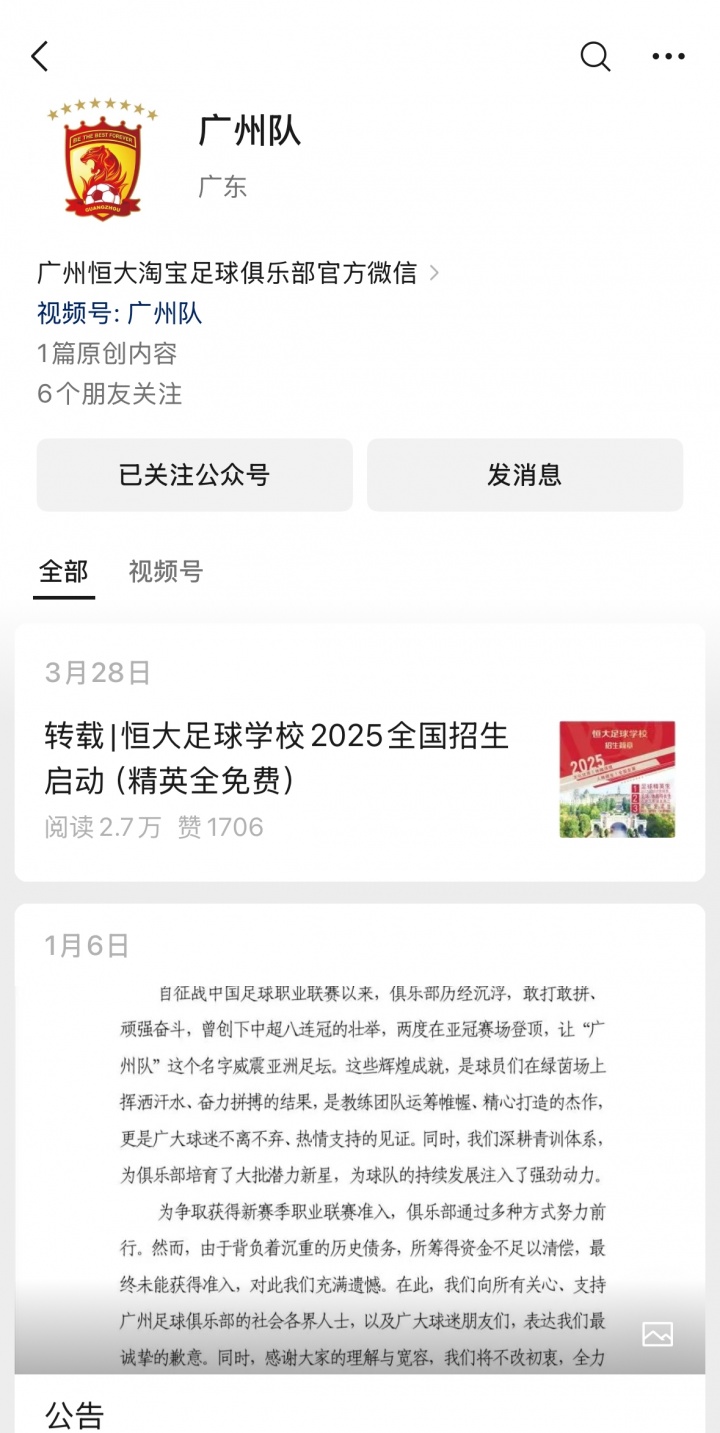
Task: Tap the 已关注公众号 button
Action: [195, 475]
